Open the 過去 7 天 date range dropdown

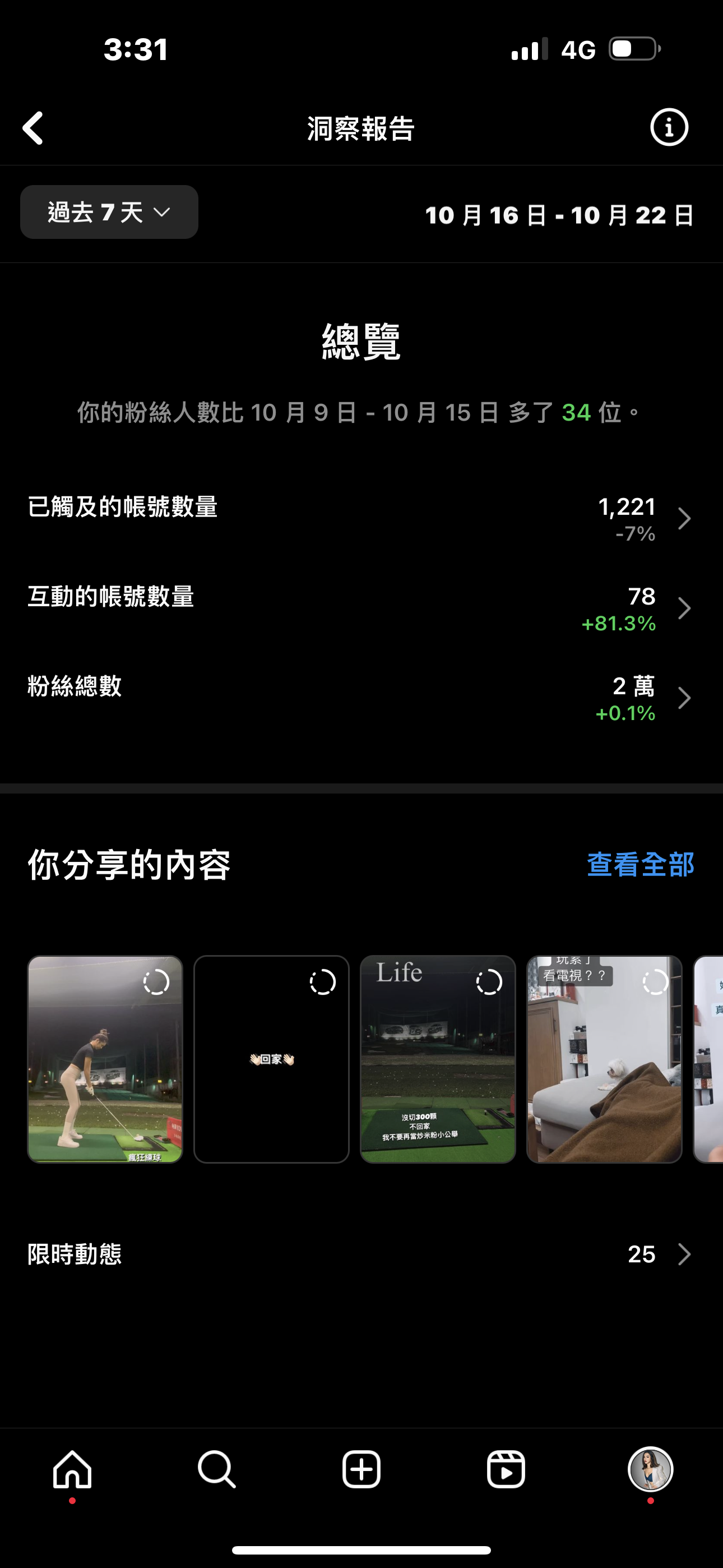tap(109, 213)
